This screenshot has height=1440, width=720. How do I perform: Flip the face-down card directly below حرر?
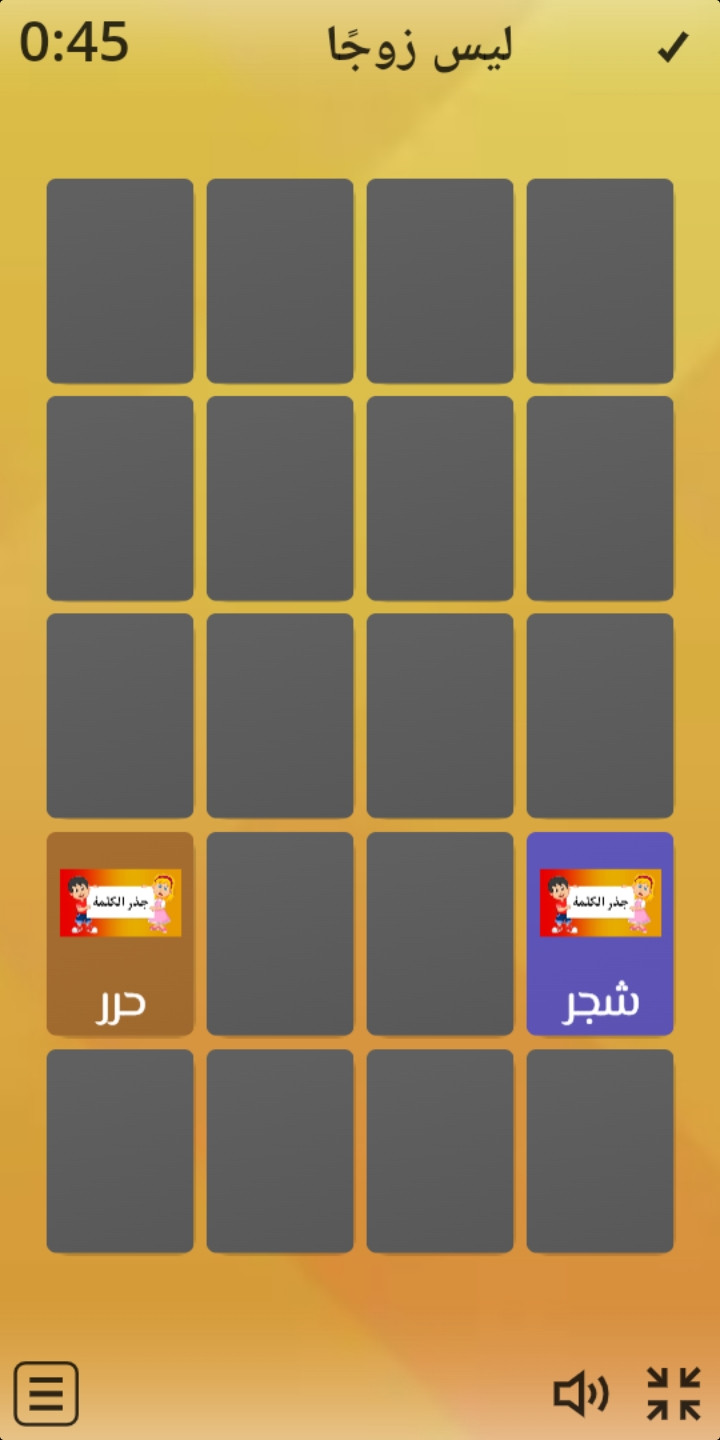[x=120, y=1150]
